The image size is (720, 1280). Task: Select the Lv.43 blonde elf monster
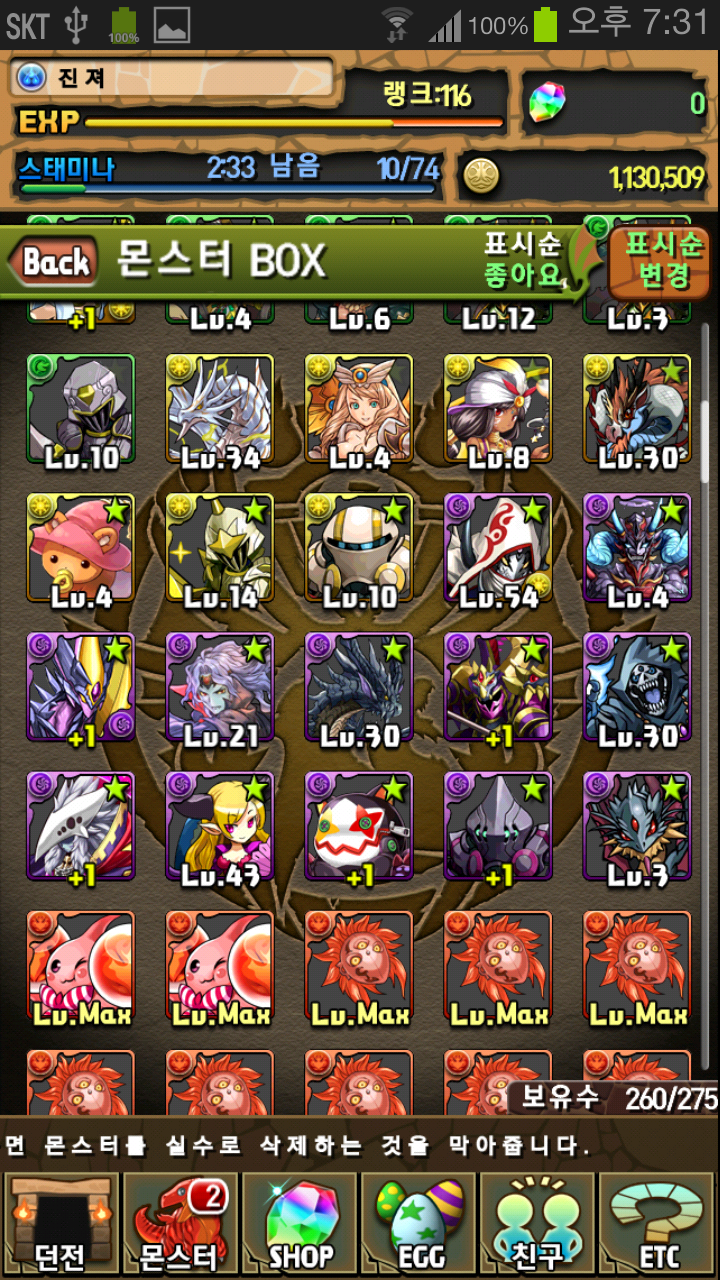pos(219,826)
